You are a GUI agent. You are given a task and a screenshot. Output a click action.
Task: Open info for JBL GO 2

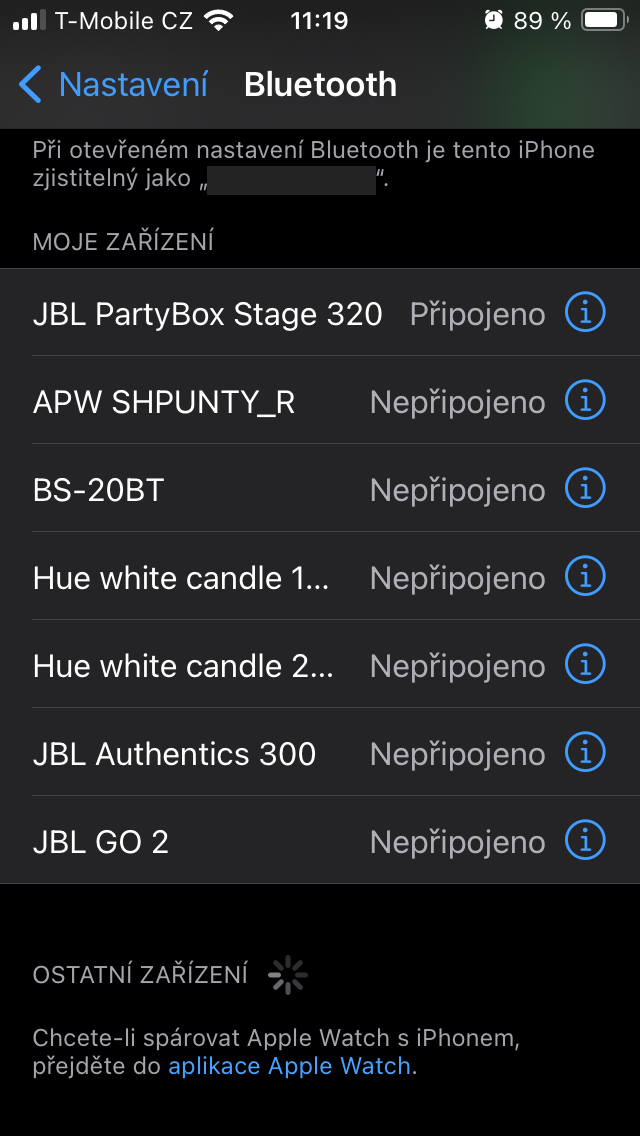585,842
